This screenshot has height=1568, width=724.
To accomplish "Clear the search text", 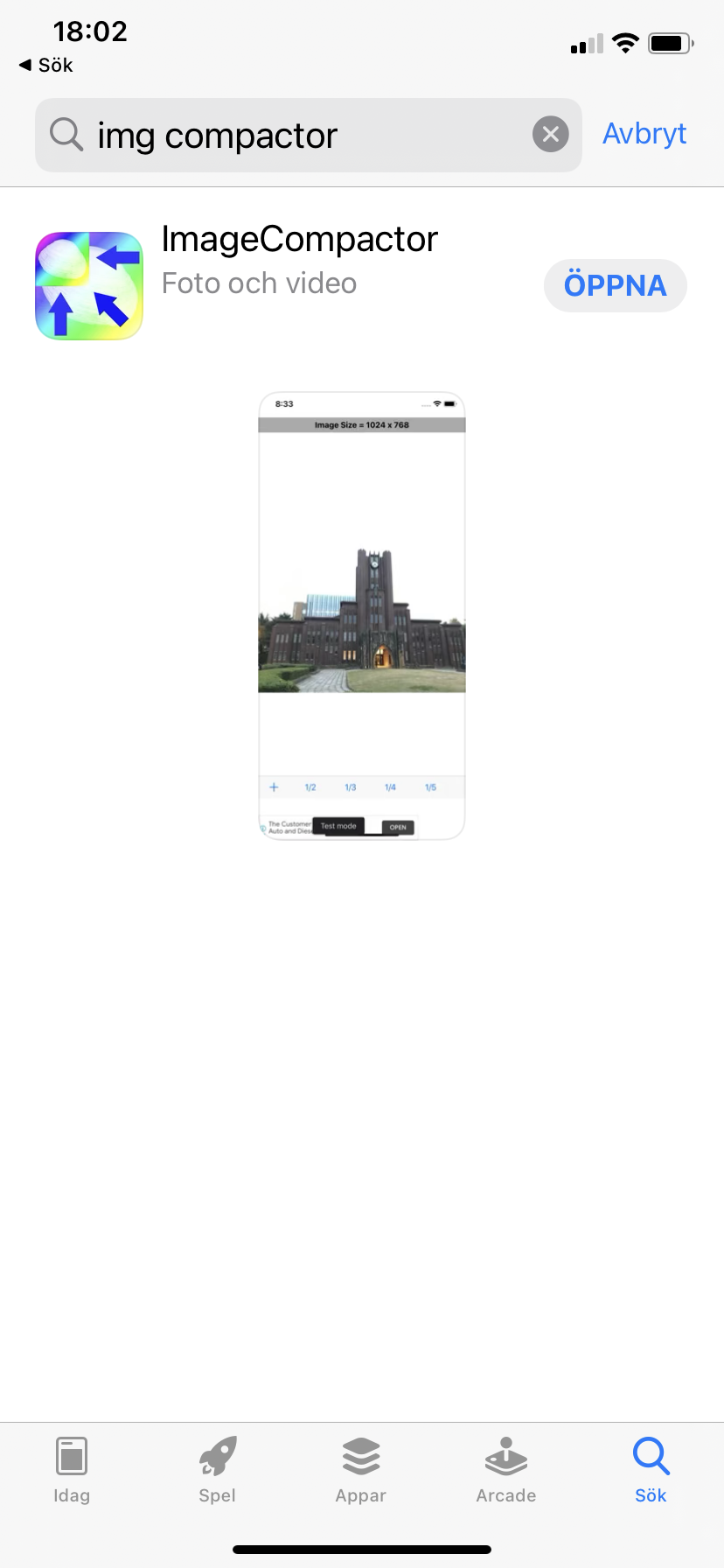I will [550, 135].
